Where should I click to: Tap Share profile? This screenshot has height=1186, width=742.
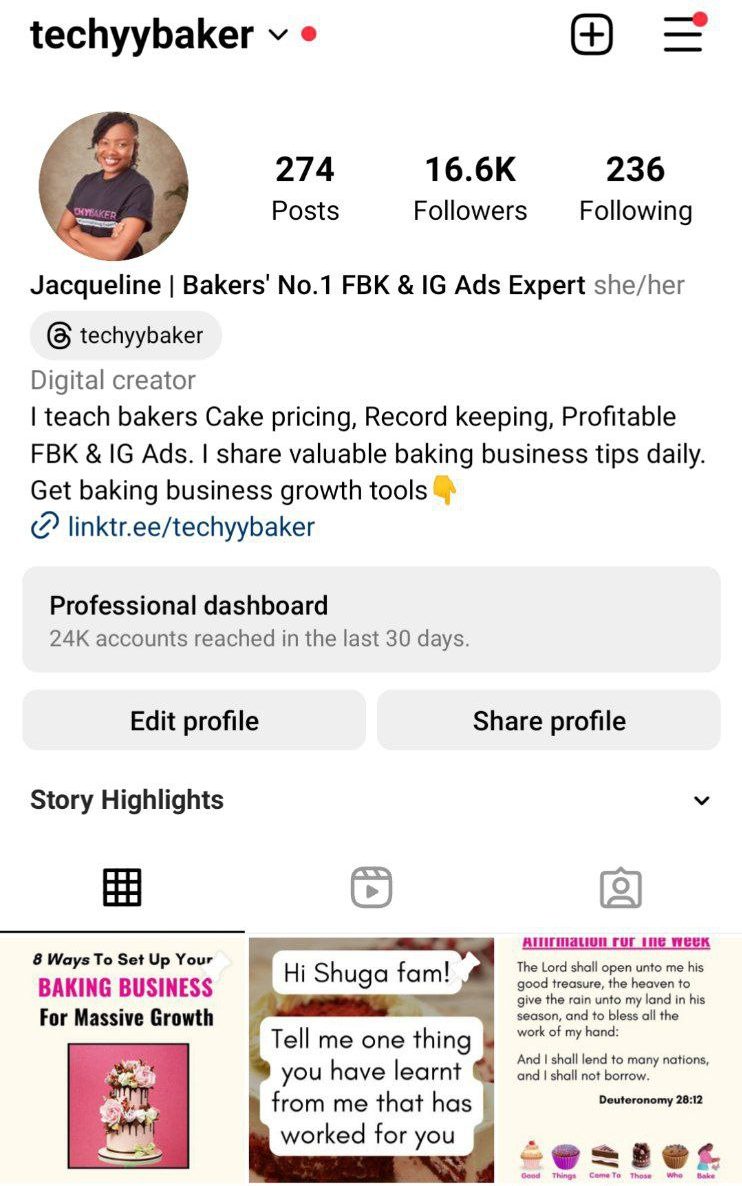tap(549, 721)
